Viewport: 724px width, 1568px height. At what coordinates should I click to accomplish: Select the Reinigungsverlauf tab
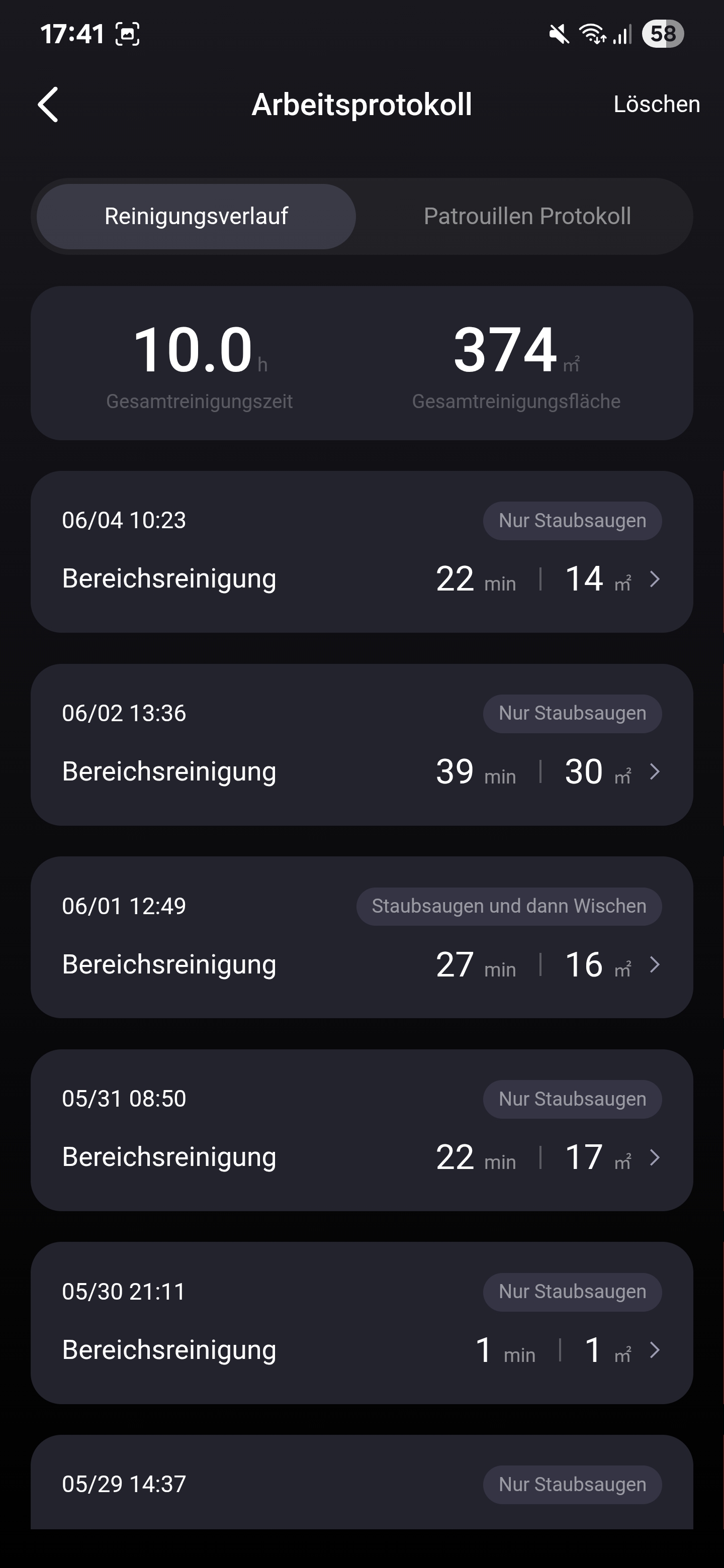coord(196,216)
